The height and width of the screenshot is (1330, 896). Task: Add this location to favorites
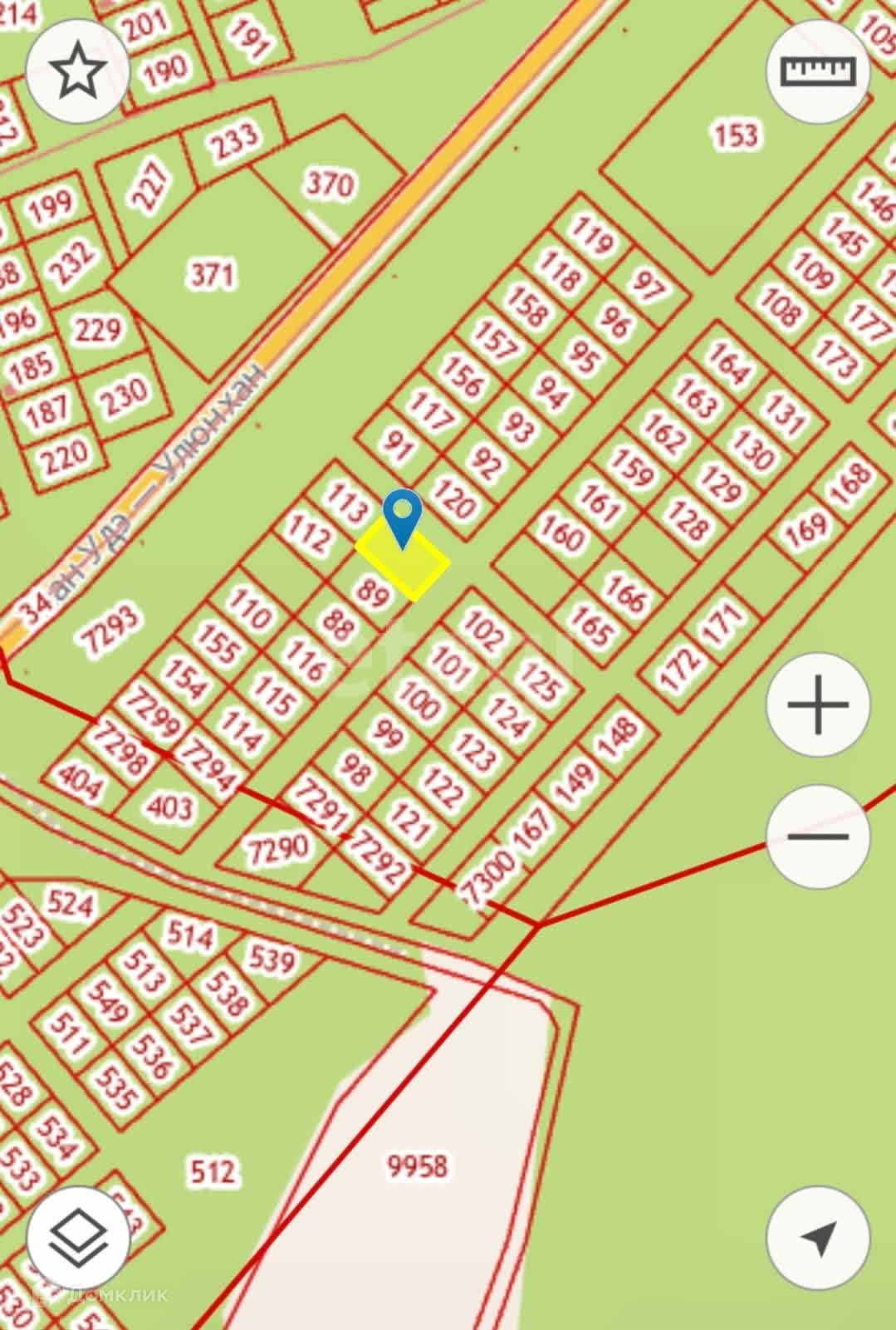[x=77, y=71]
